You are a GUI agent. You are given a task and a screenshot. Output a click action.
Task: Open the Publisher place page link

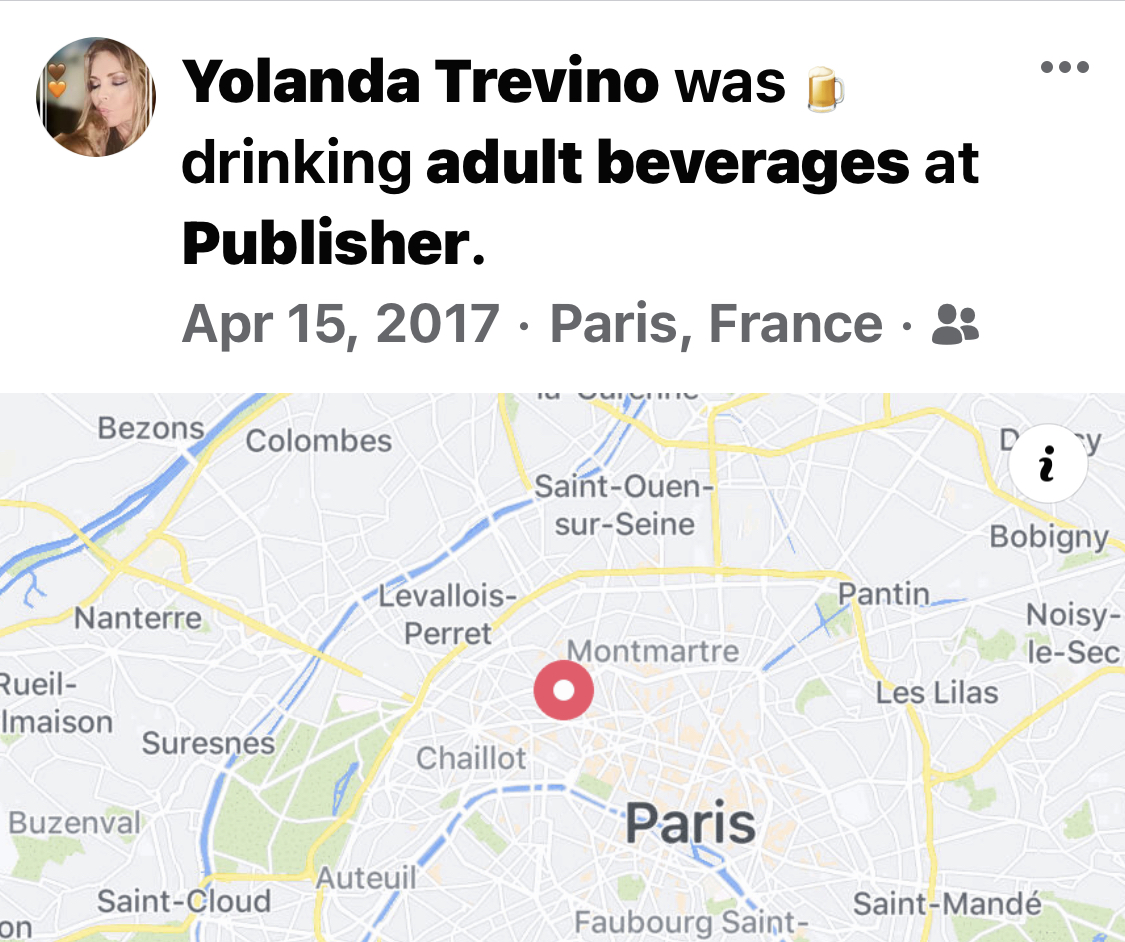click(326, 244)
